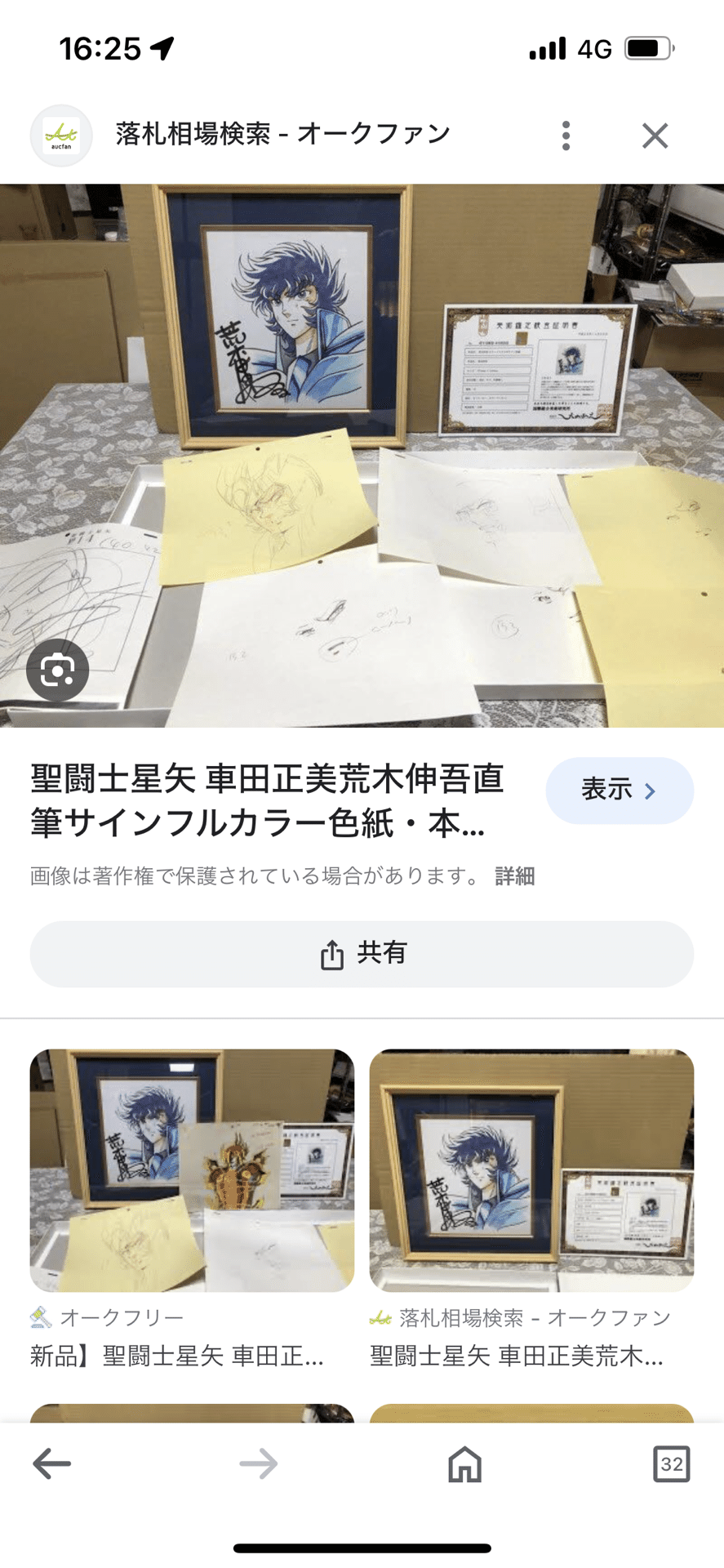
Task: Open Google Lens on the image
Action: tap(57, 669)
